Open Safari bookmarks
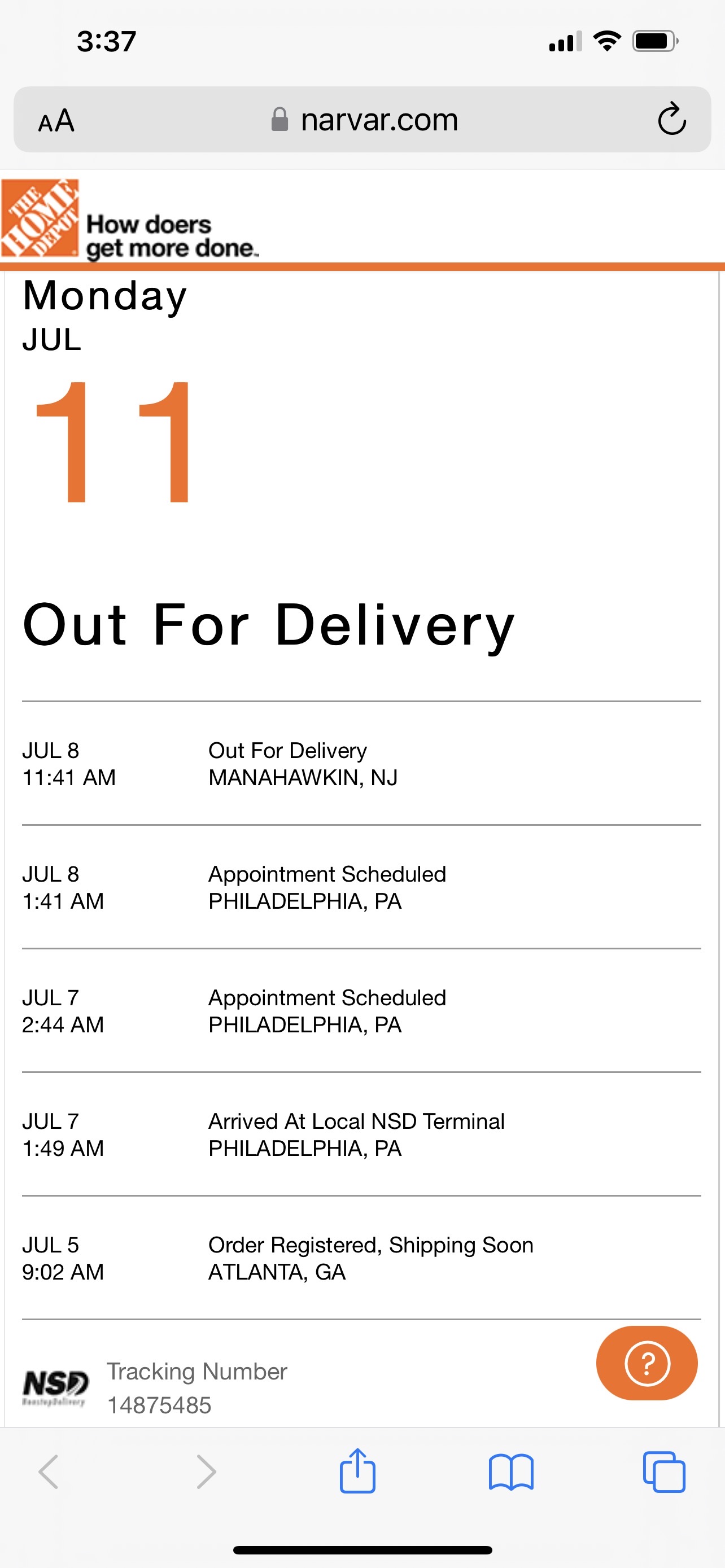The image size is (725, 1568). pyautogui.click(x=511, y=1471)
